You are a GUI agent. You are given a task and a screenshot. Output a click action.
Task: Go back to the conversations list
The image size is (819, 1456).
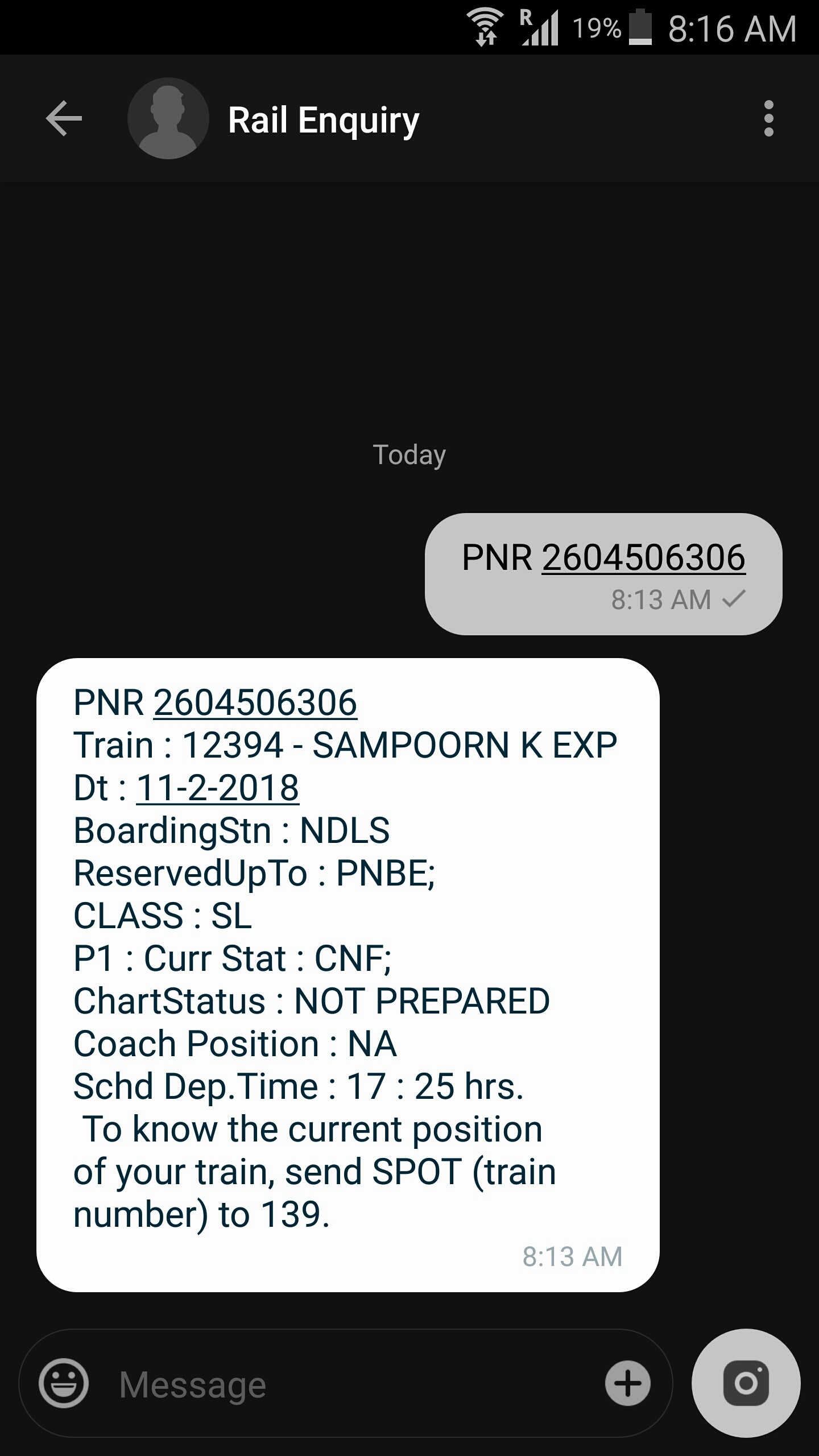point(64,119)
